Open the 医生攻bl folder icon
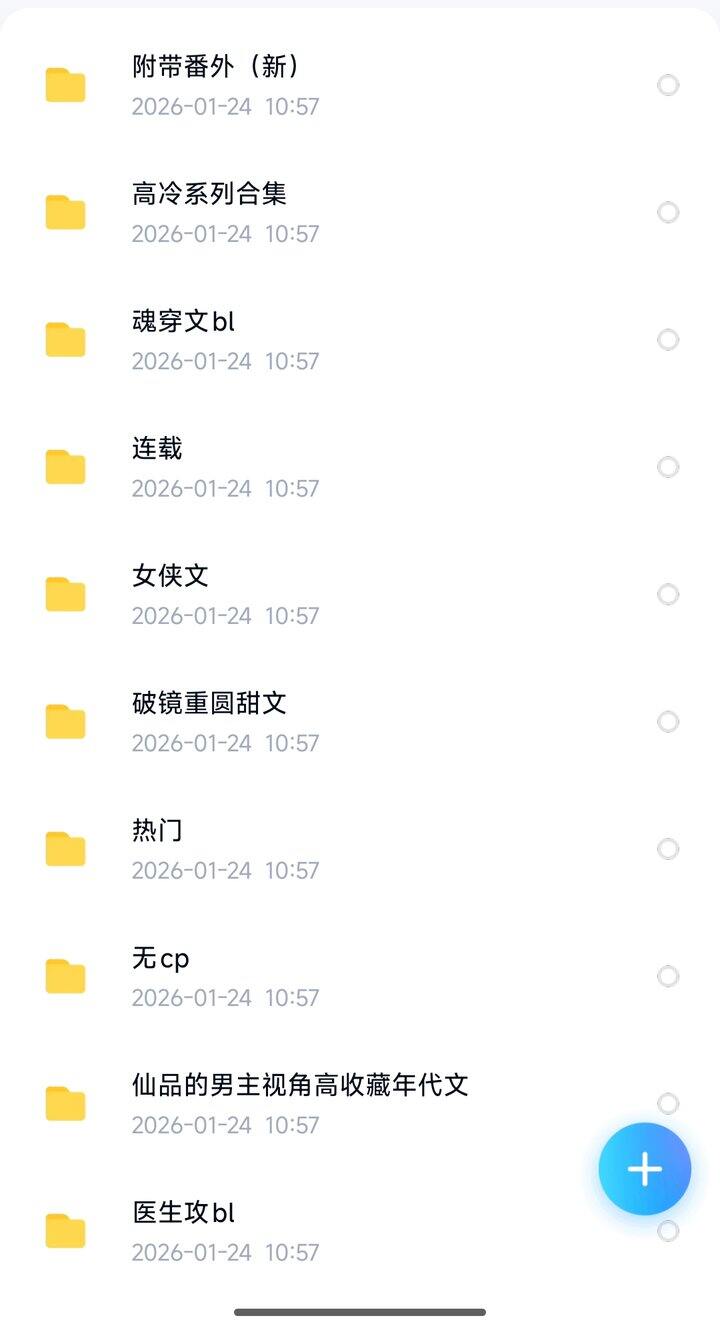This screenshot has width=720, height=1328. click(64, 1231)
